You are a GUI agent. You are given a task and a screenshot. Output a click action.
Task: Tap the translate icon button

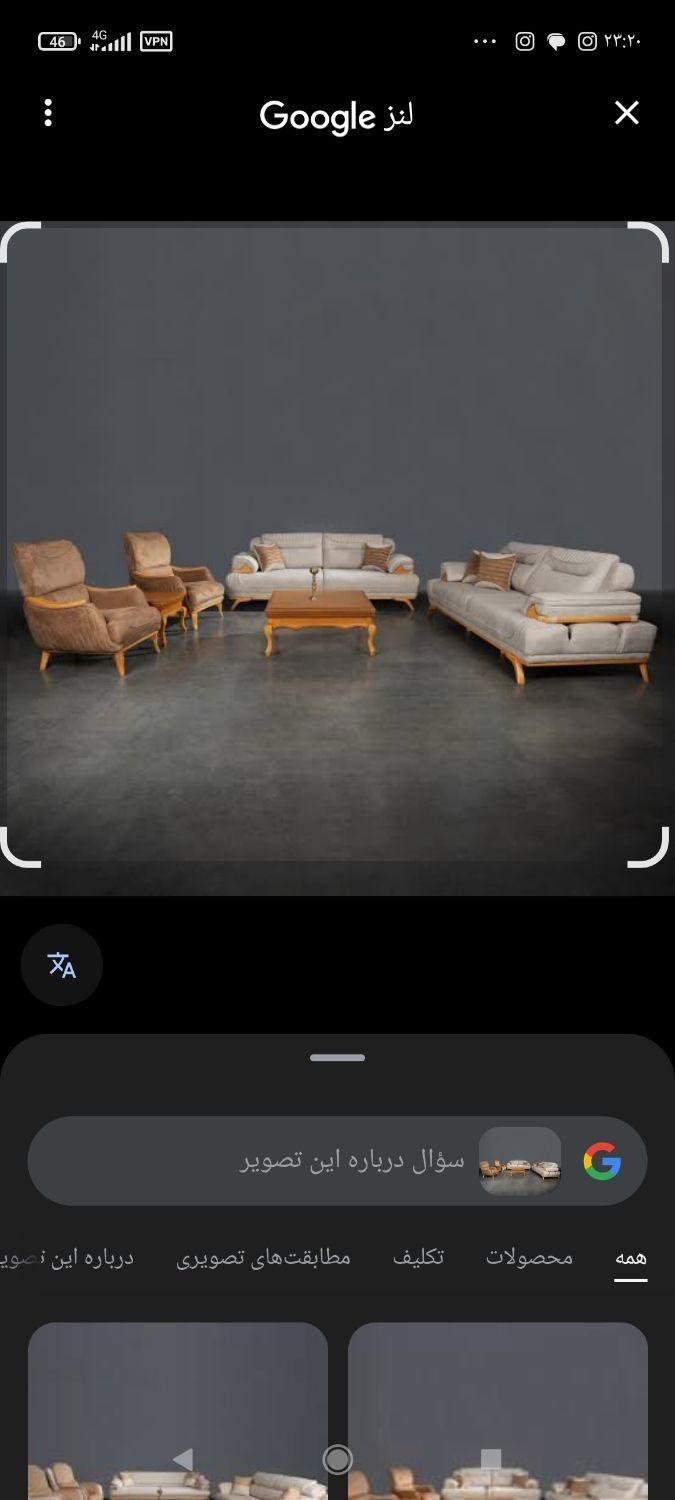pyautogui.click(x=62, y=965)
